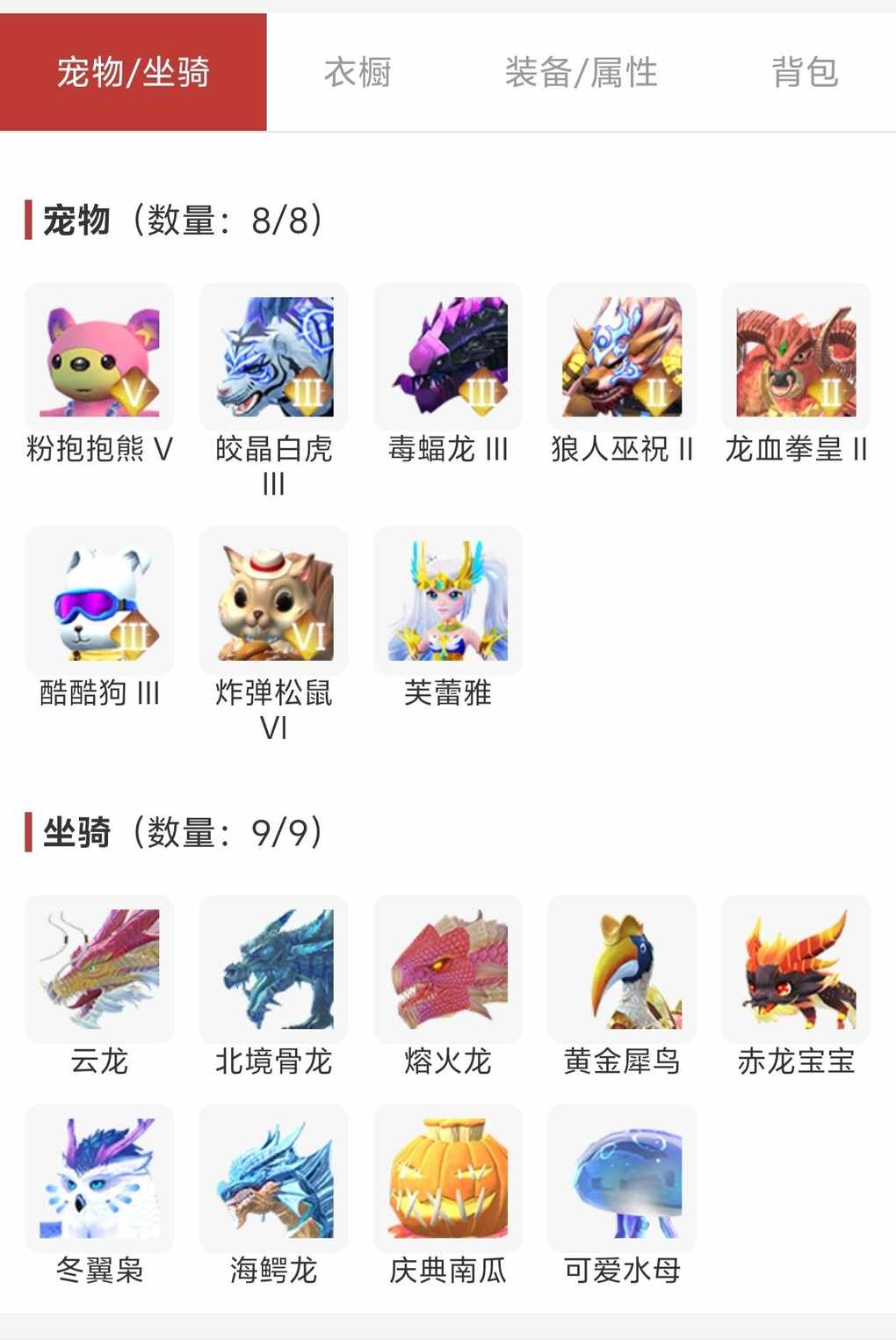Open the 装备/属性 tab
Screen dimensions: 896x1340
point(581,72)
